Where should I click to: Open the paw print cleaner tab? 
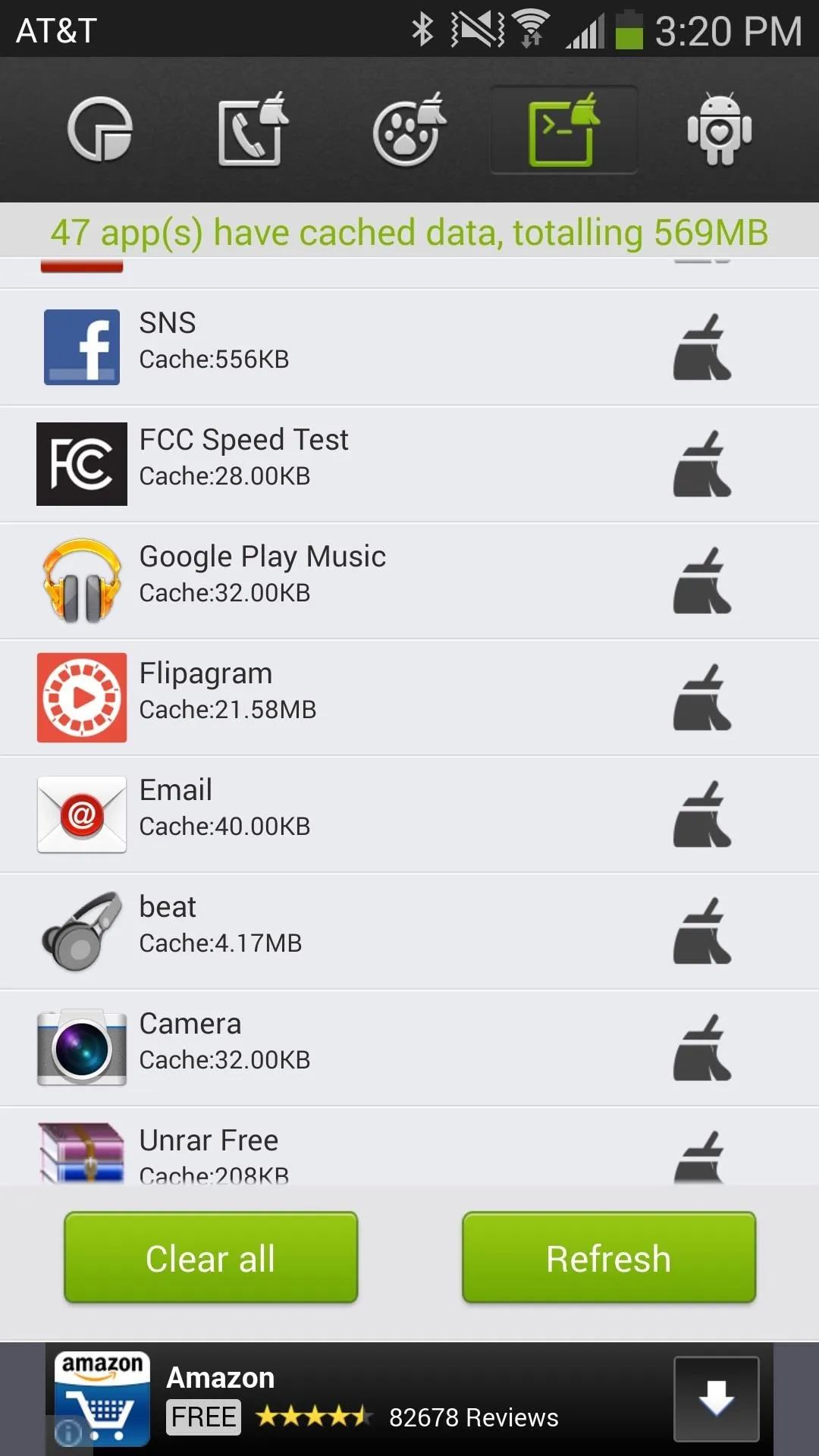pyautogui.click(x=409, y=129)
